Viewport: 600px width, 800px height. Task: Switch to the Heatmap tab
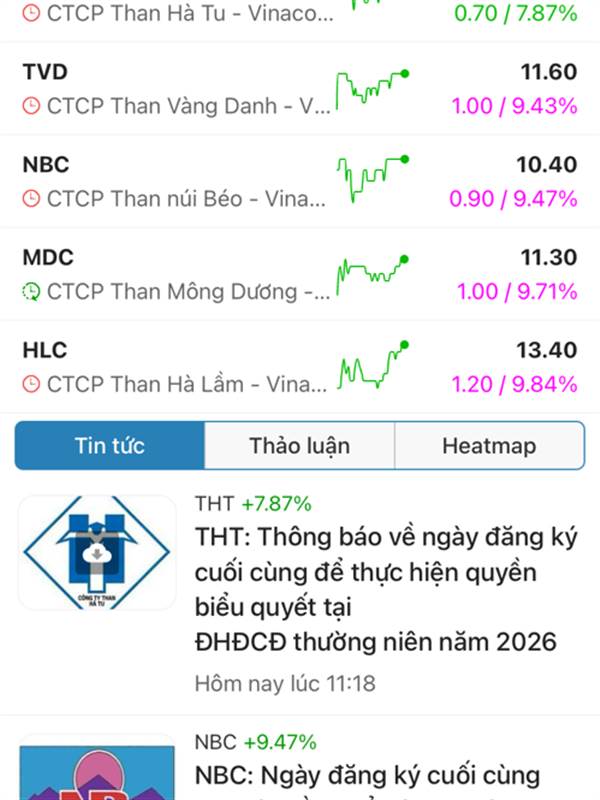click(x=489, y=446)
